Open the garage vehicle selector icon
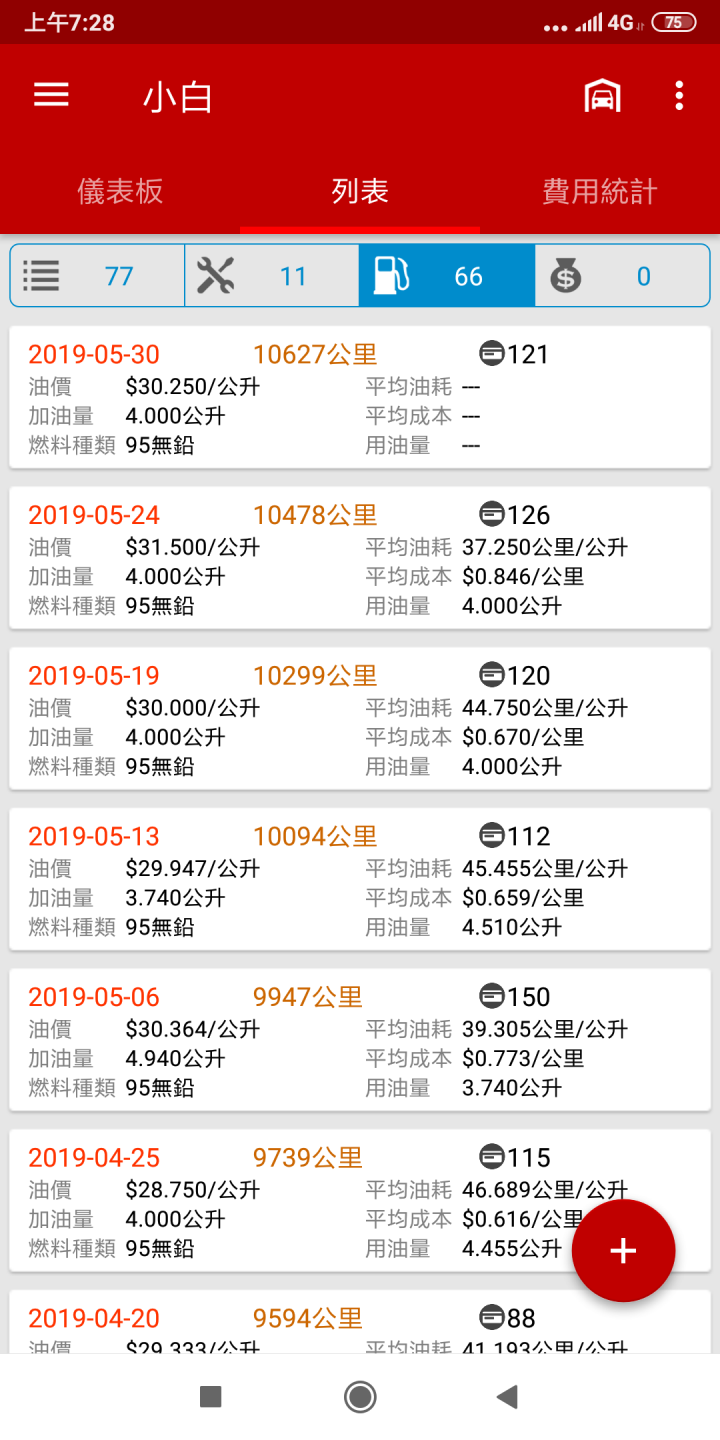This screenshot has width=720, height=1440. (x=602, y=96)
